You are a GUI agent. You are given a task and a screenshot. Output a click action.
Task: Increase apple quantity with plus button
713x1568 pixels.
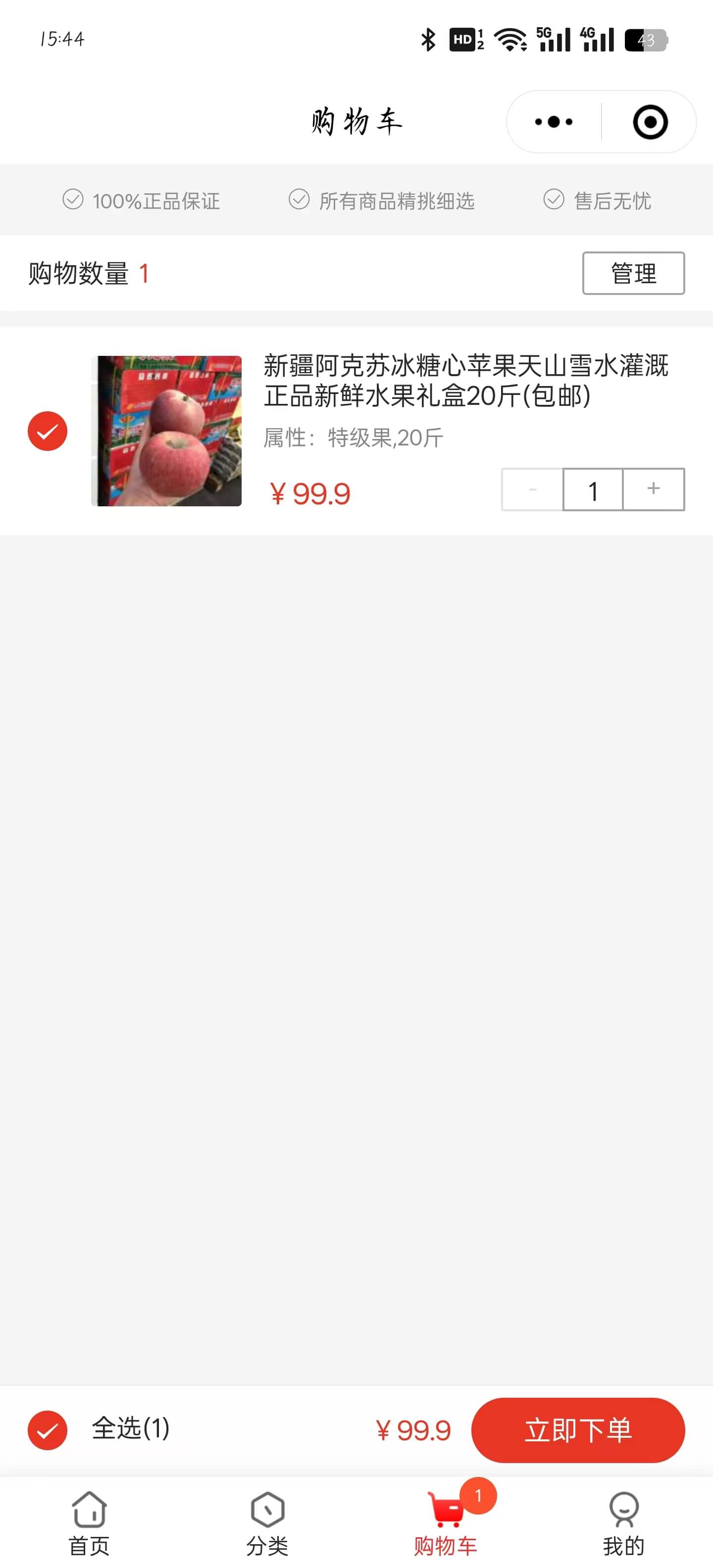[x=653, y=490]
